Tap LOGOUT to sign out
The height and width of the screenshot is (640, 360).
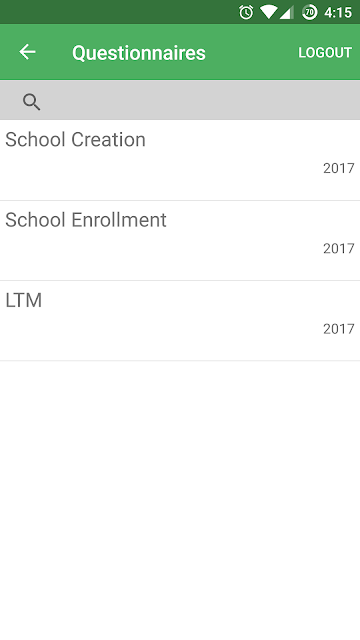click(x=325, y=53)
